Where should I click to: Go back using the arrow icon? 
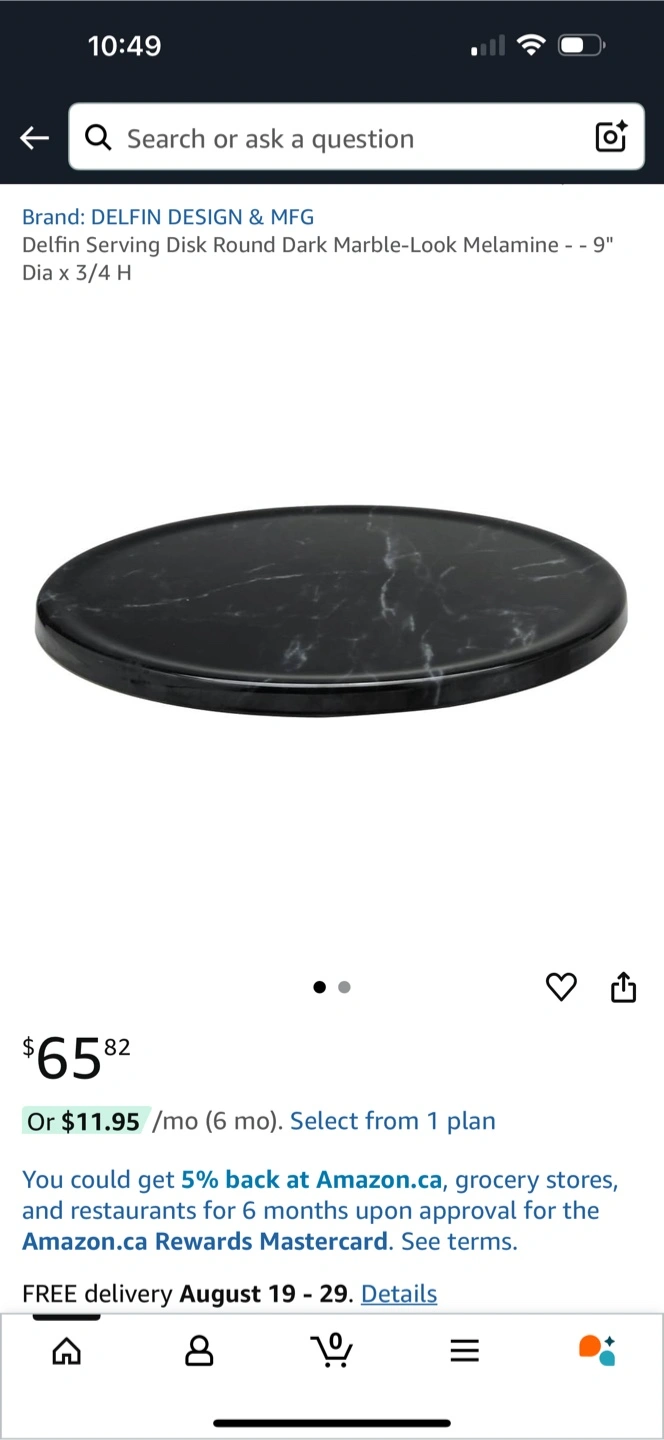click(x=35, y=138)
